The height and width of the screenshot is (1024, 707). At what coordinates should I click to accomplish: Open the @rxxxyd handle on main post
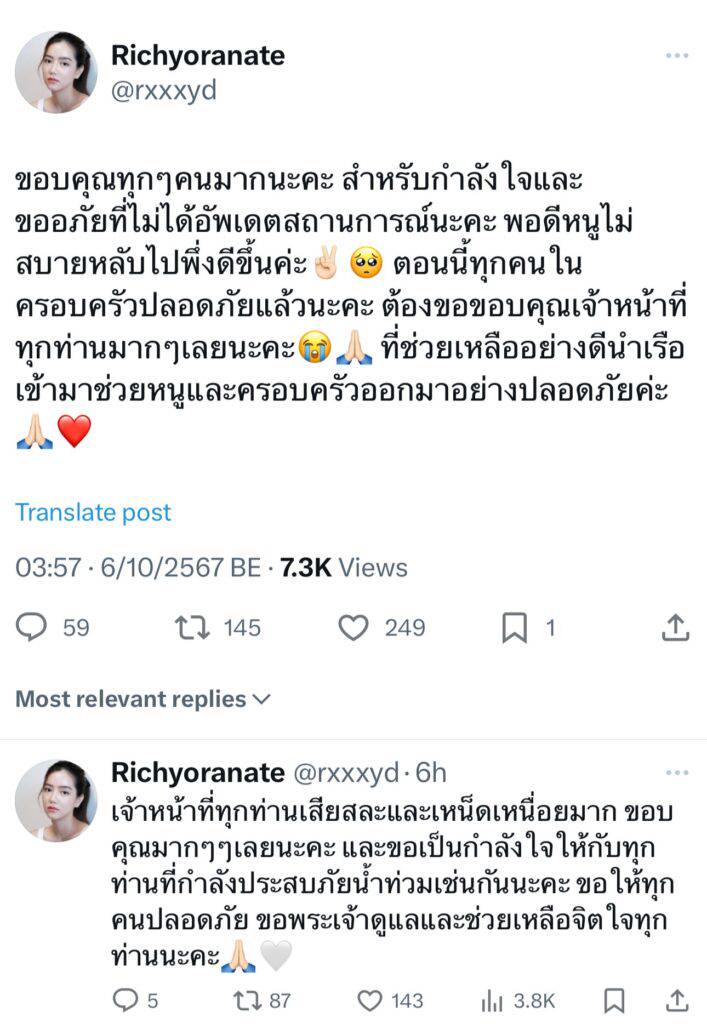163,91
